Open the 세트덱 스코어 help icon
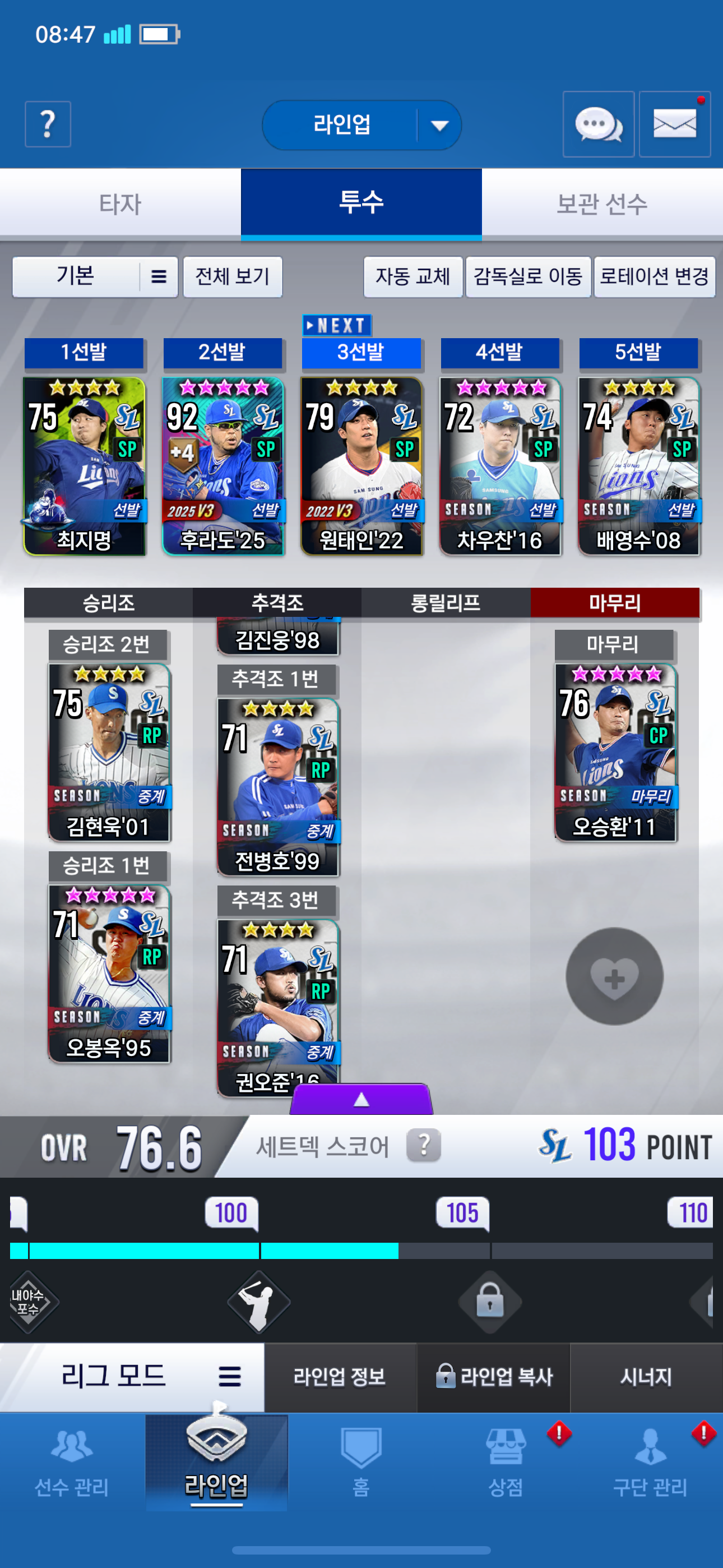The width and height of the screenshot is (723, 1568). 424,1146
